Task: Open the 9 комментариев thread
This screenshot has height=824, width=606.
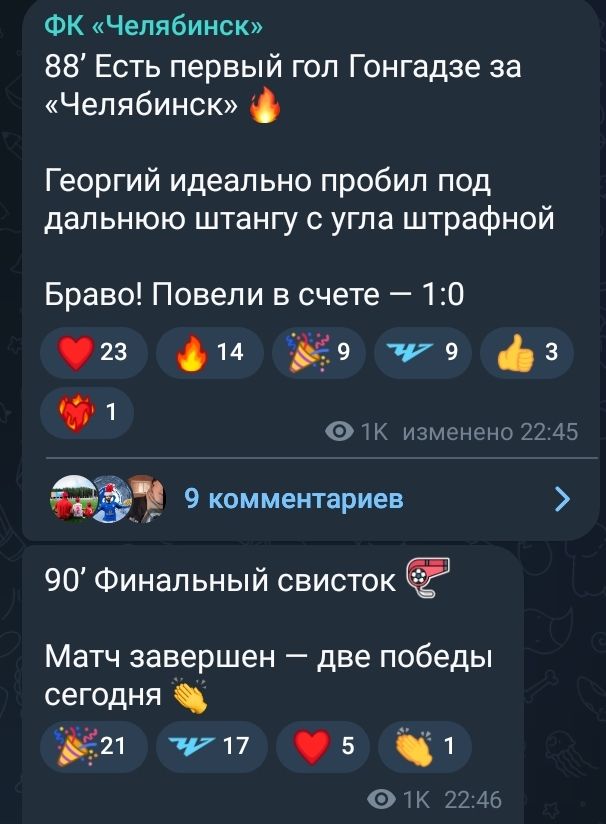Action: pyautogui.click(x=294, y=498)
